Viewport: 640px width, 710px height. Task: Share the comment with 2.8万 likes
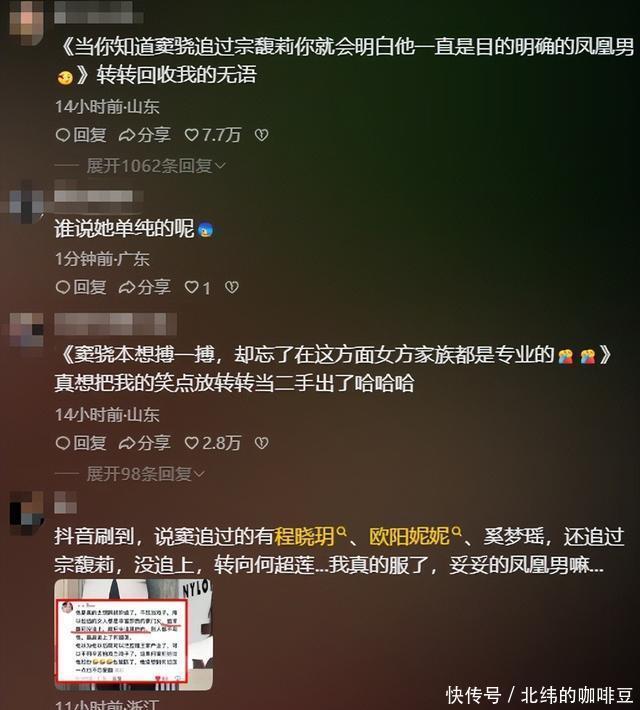144,442
